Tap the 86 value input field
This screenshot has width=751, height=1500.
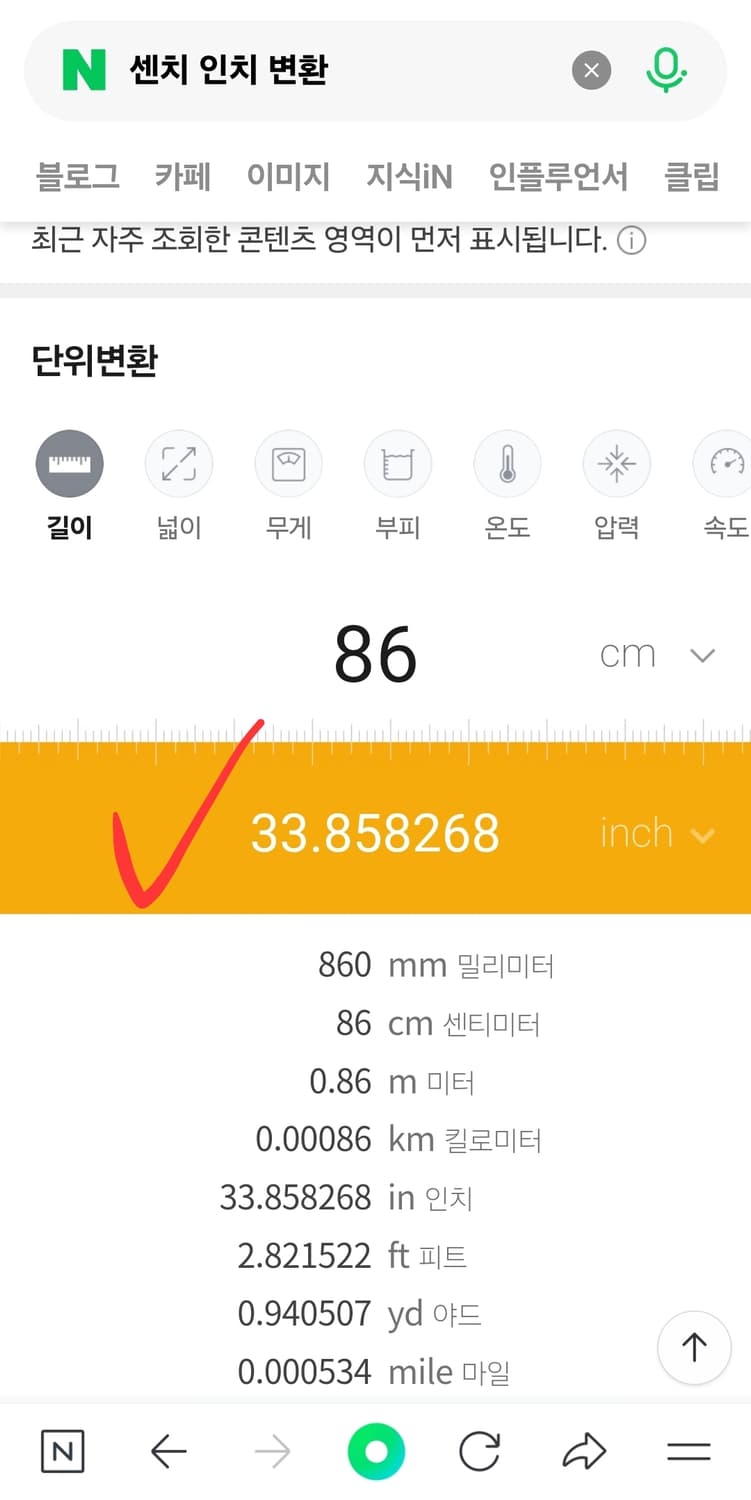tap(377, 655)
